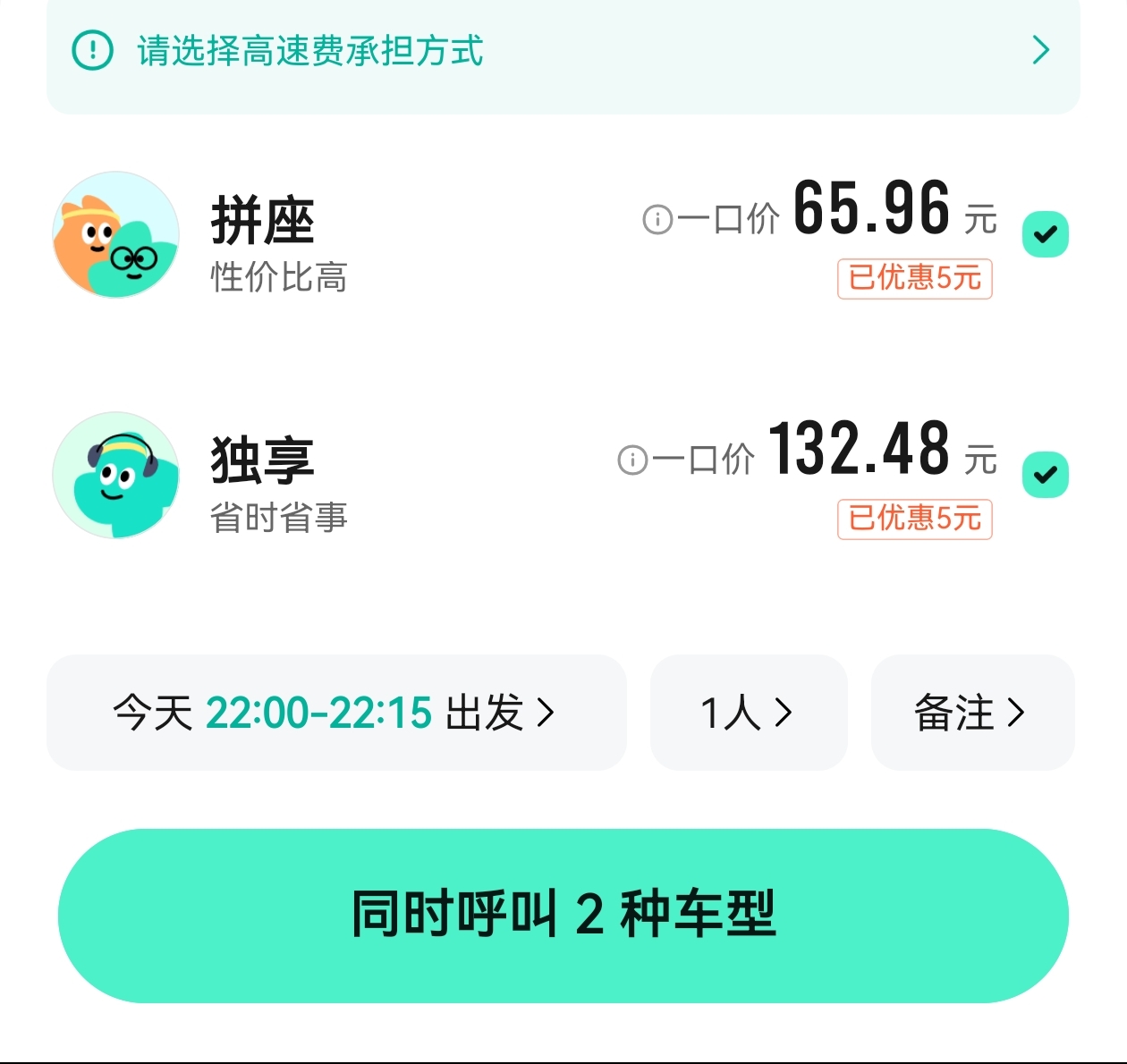
Task: Tap 同时呼叫 2 种车型 to request rides
Action: click(563, 915)
